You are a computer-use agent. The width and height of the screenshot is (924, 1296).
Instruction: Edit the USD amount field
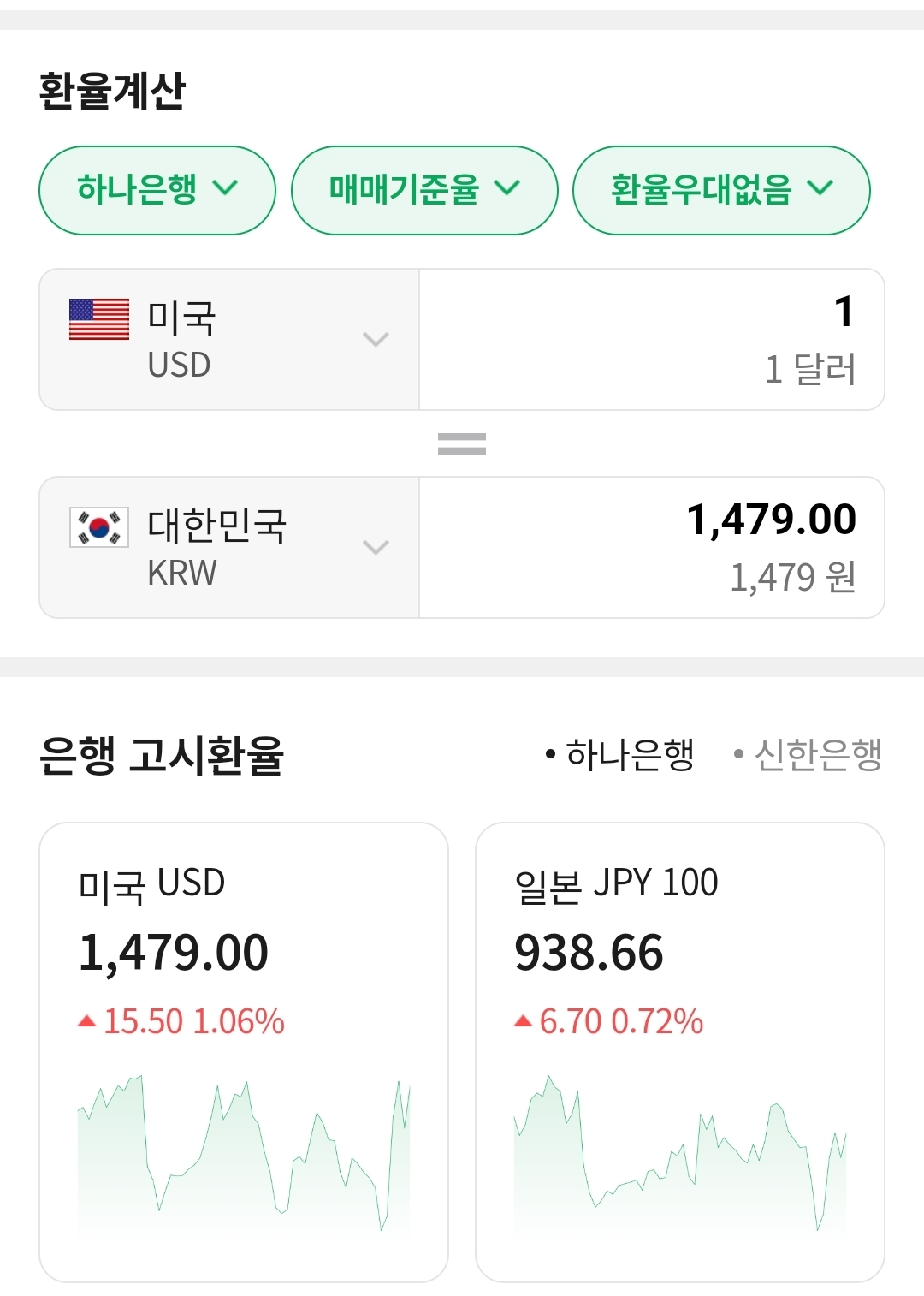point(651,340)
